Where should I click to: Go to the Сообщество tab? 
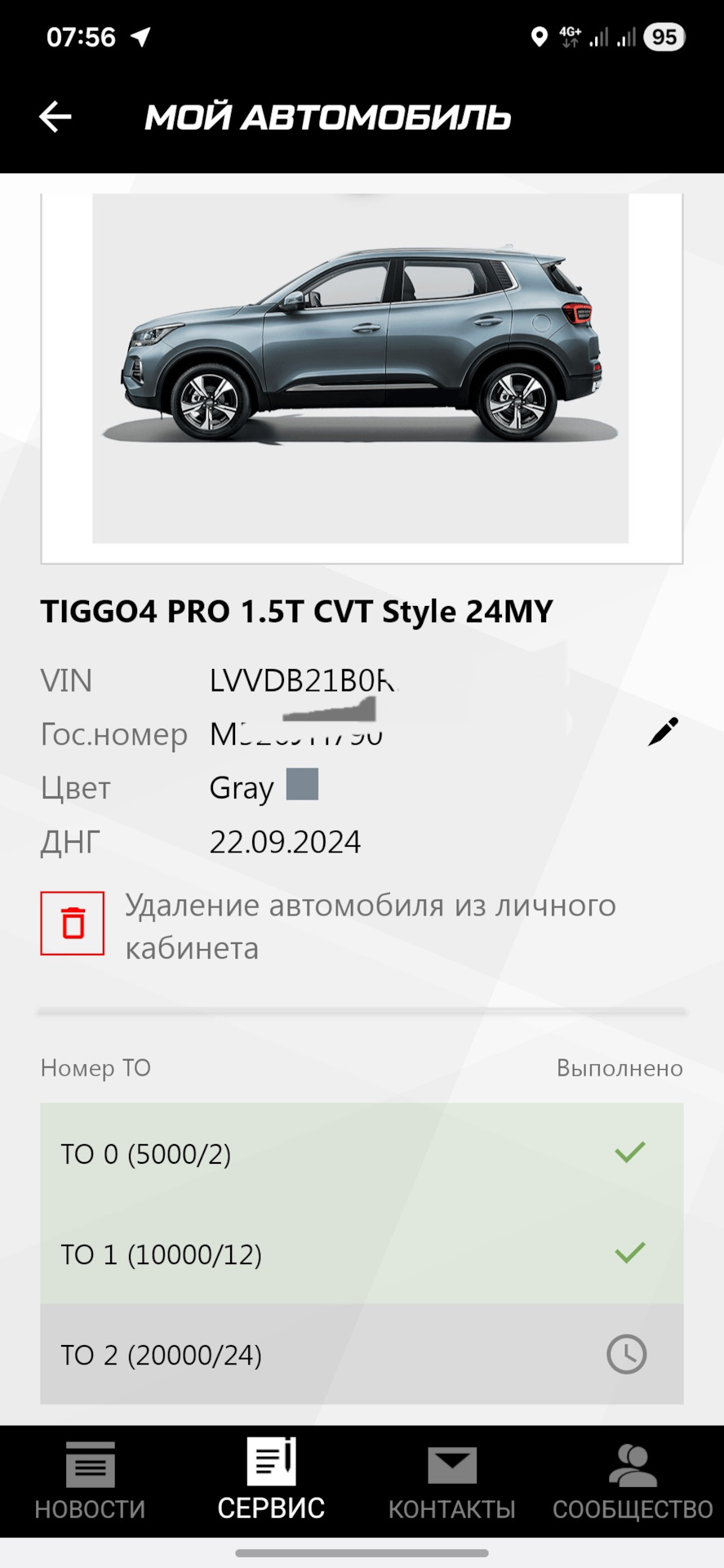pos(633,1481)
